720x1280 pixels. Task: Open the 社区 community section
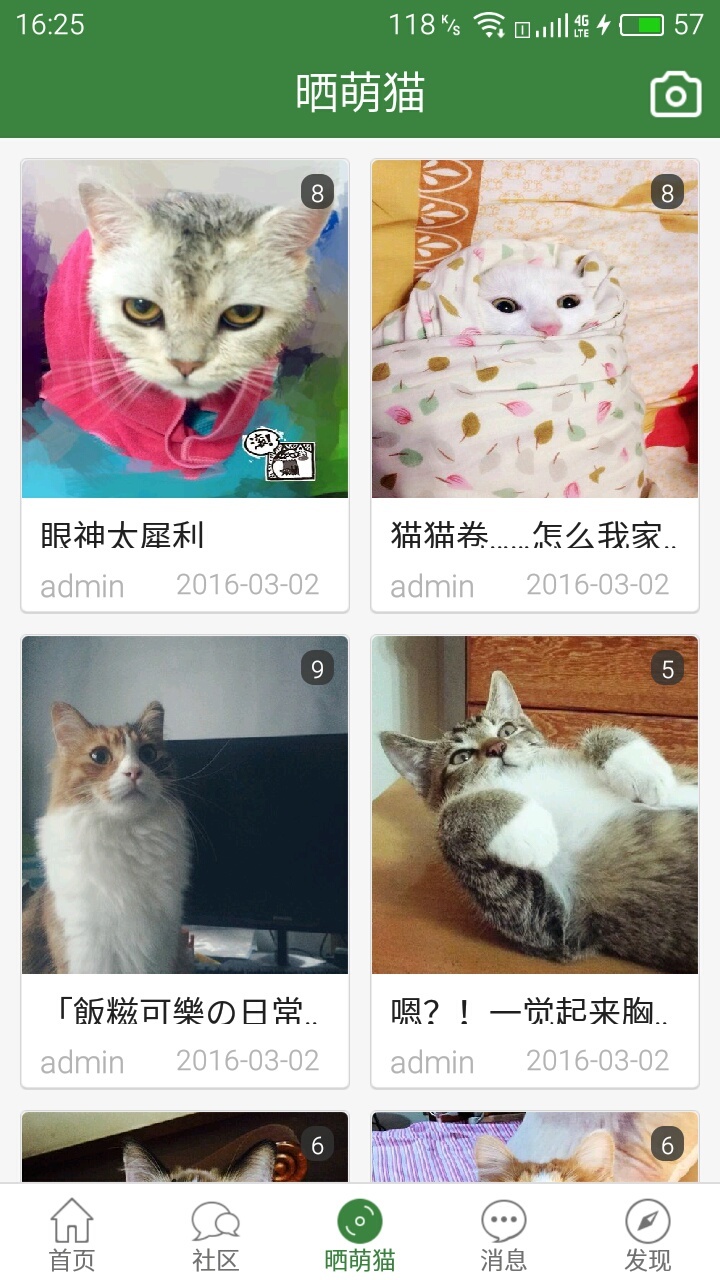(x=216, y=1232)
